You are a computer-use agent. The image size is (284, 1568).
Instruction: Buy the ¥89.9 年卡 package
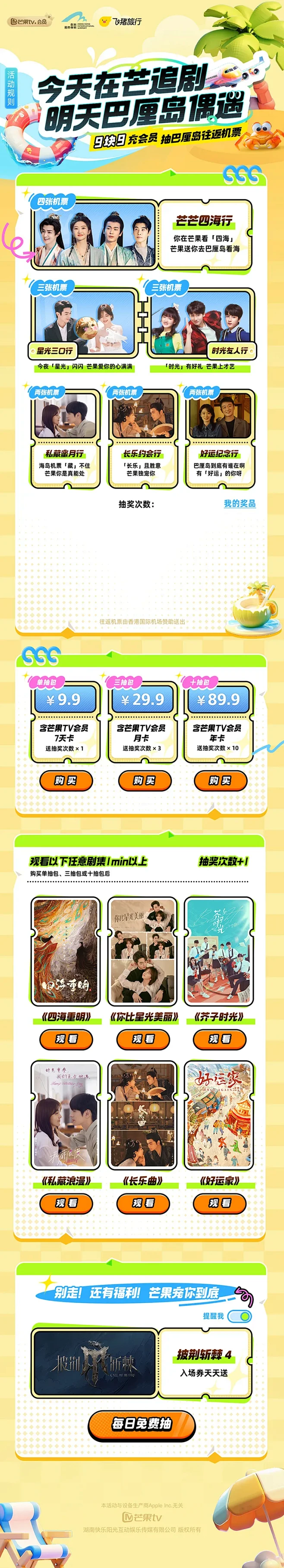220,781
